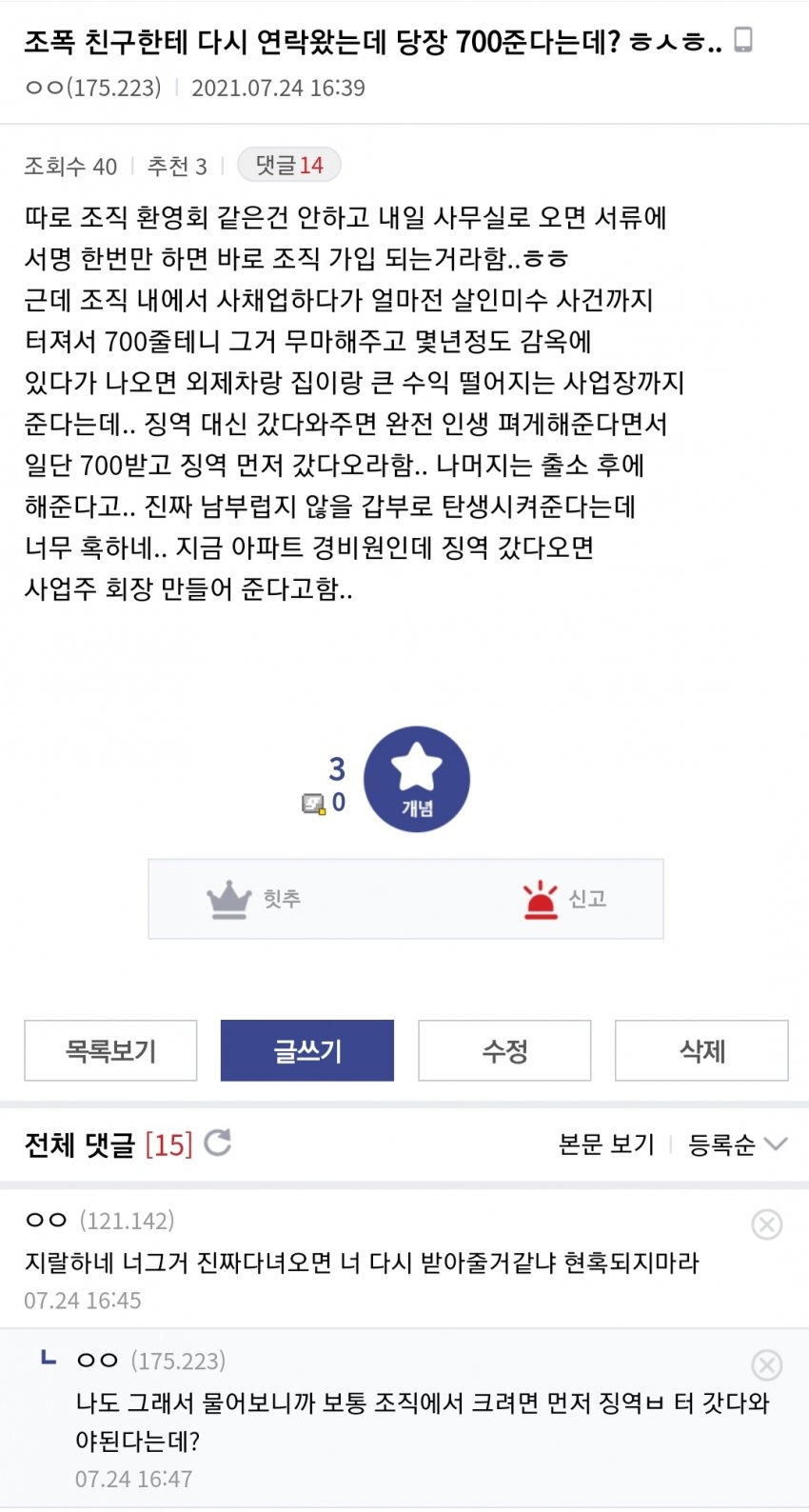Report the post with 신고

point(564,899)
